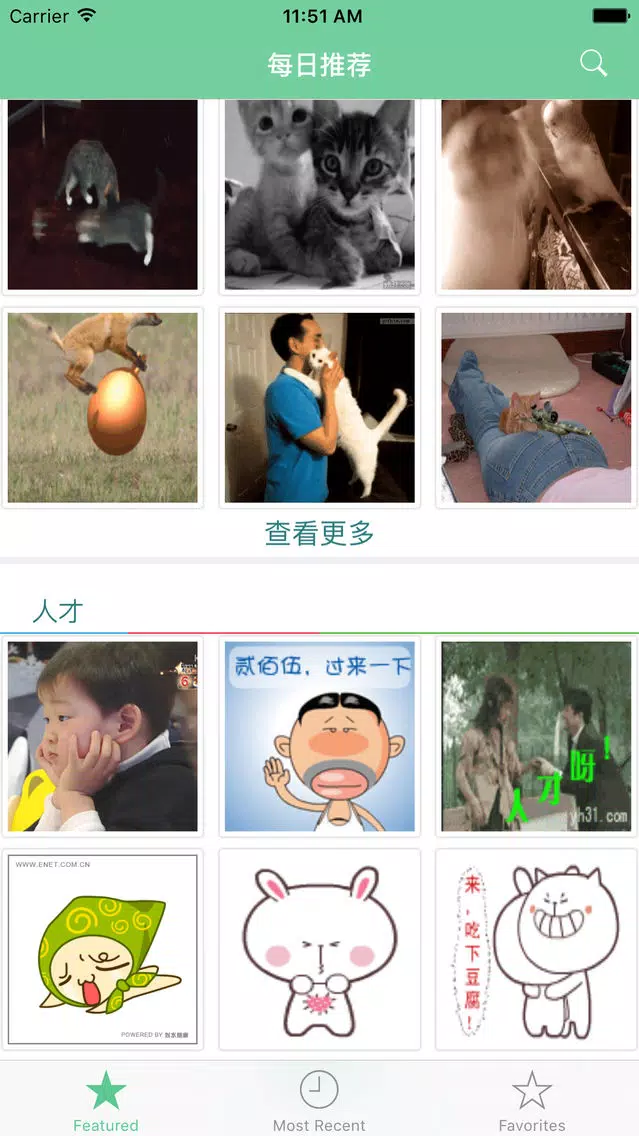This screenshot has height=1136, width=639.
Task: Open the white bunny with pink cheeks sticker
Action: coord(319,948)
